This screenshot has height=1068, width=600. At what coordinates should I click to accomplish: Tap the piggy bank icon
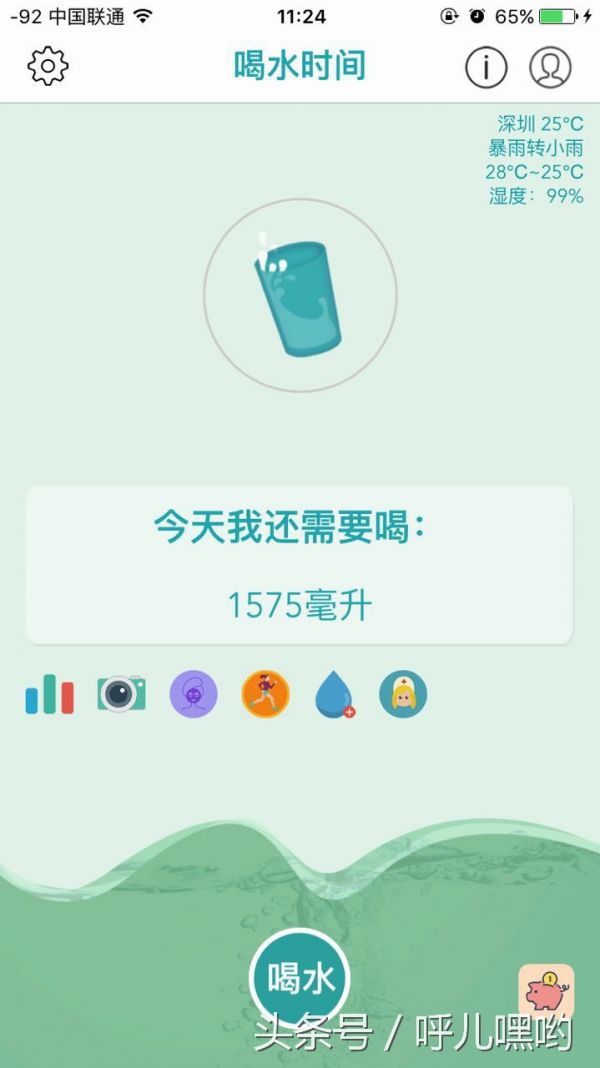tap(546, 991)
